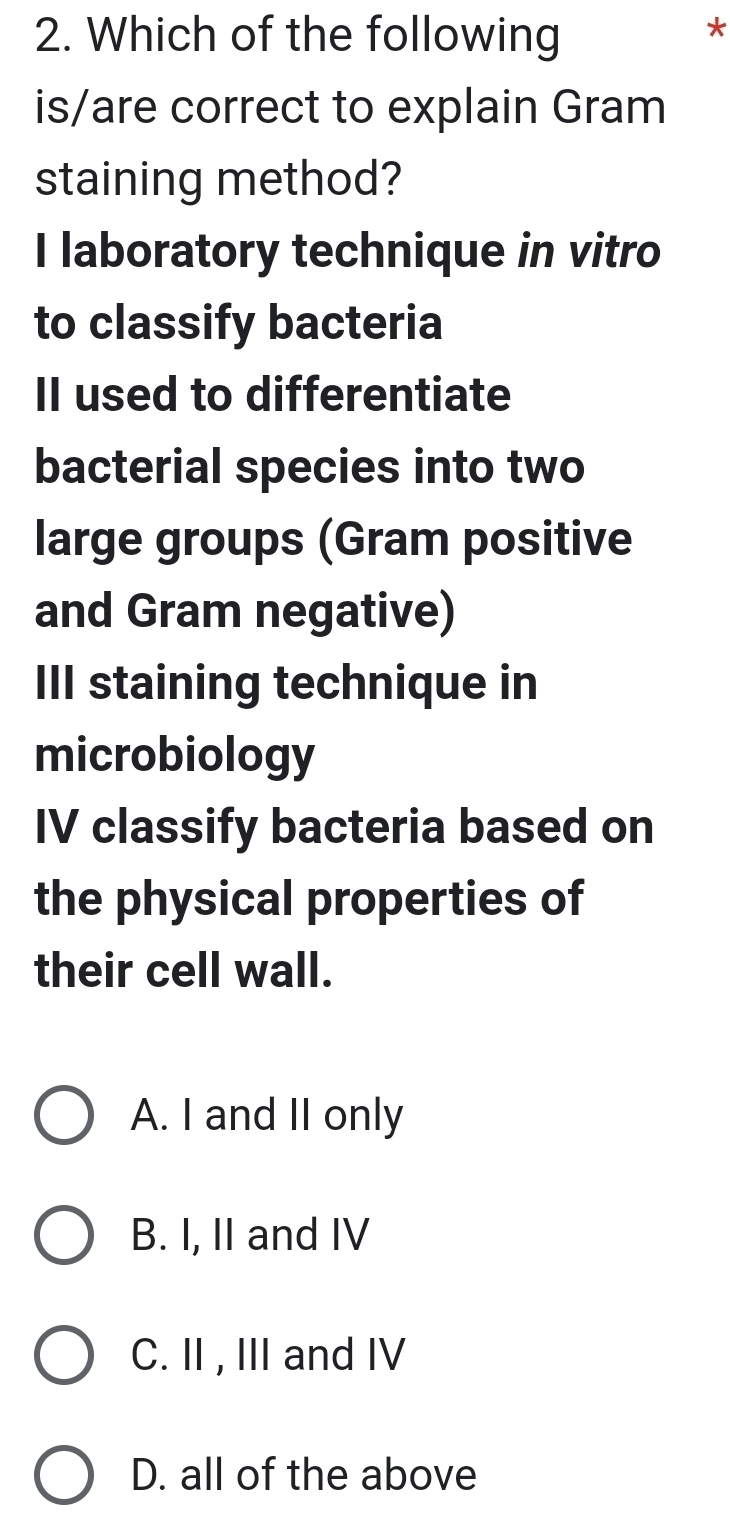Pick answer C. II, III and IV

click(65, 1356)
